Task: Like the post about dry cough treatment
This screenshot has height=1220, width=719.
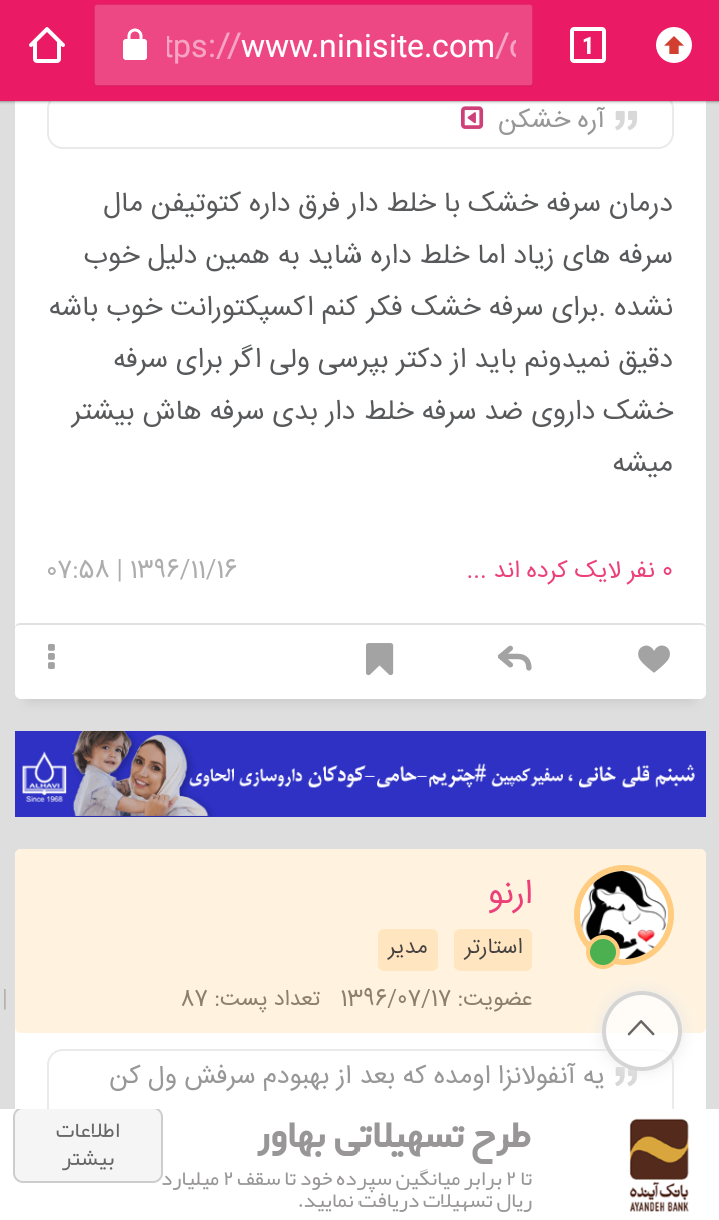Action: pyautogui.click(x=653, y=658)
